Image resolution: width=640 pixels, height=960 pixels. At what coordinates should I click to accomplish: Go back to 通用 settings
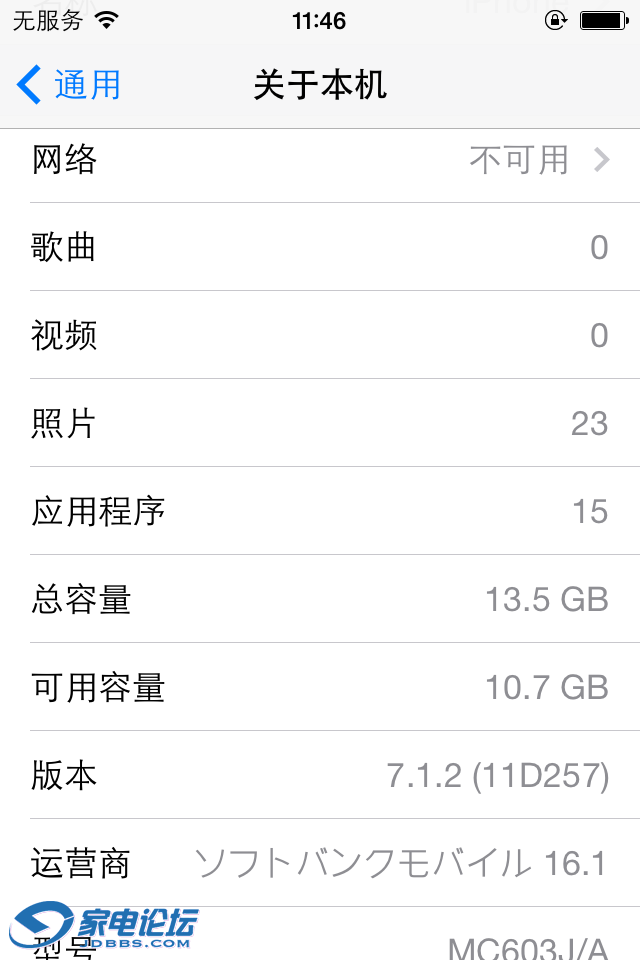[x=70, y=85]
